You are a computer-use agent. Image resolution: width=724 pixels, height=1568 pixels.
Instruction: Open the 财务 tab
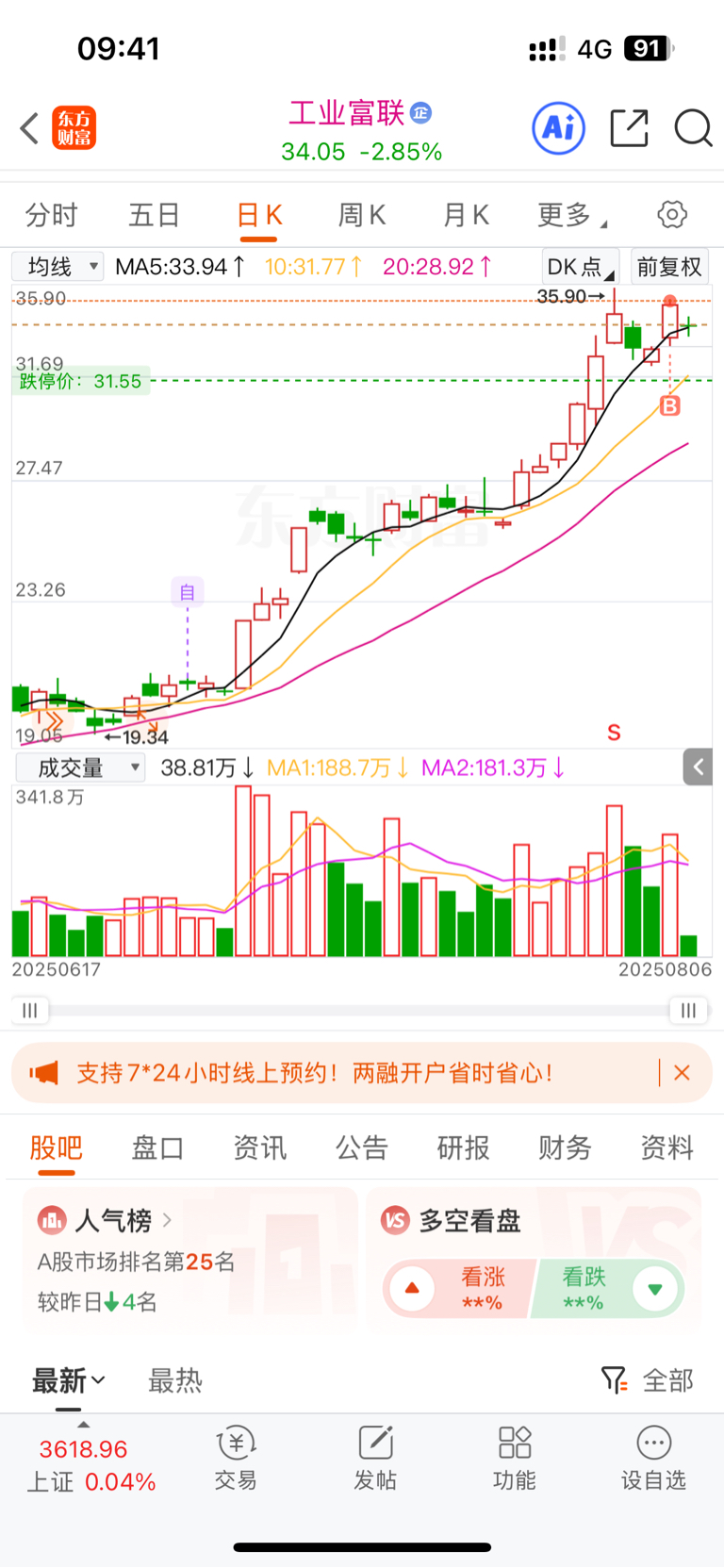click(x=565, y=1147)
